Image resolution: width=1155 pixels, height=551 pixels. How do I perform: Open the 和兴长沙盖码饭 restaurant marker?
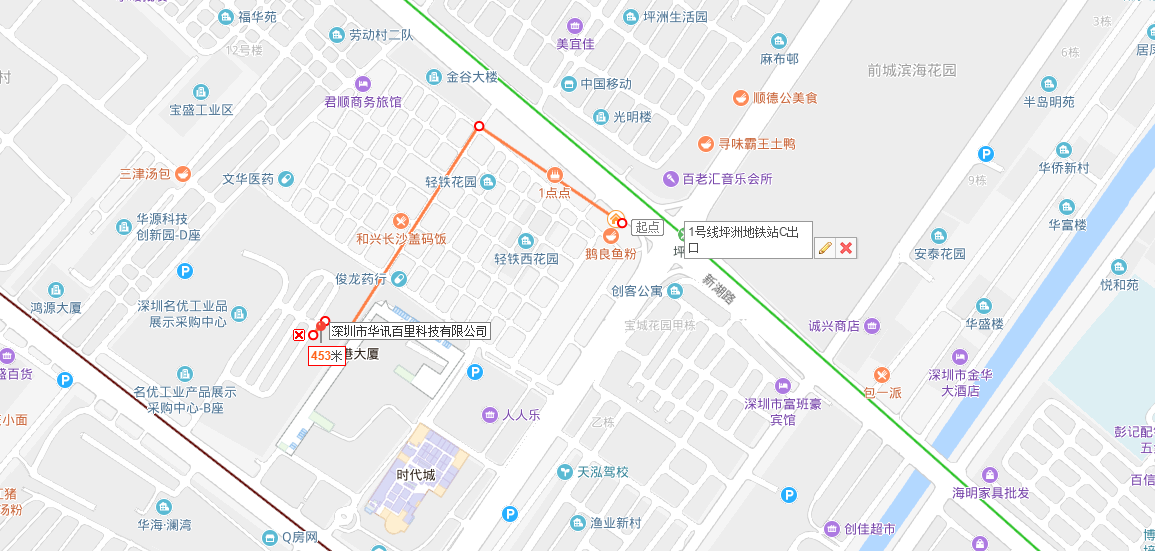pyautogui.click(x=400, y=220)
